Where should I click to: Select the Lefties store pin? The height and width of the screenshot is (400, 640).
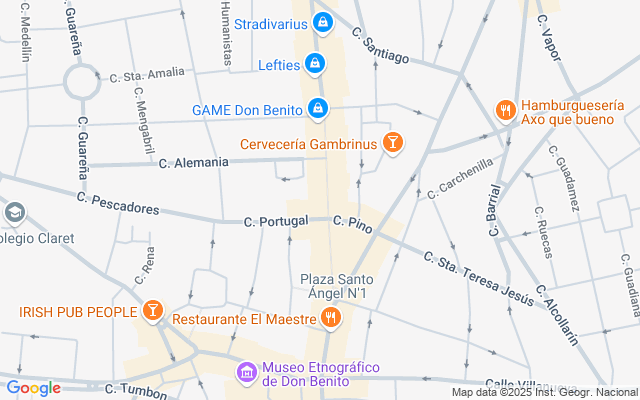(315, 65)
